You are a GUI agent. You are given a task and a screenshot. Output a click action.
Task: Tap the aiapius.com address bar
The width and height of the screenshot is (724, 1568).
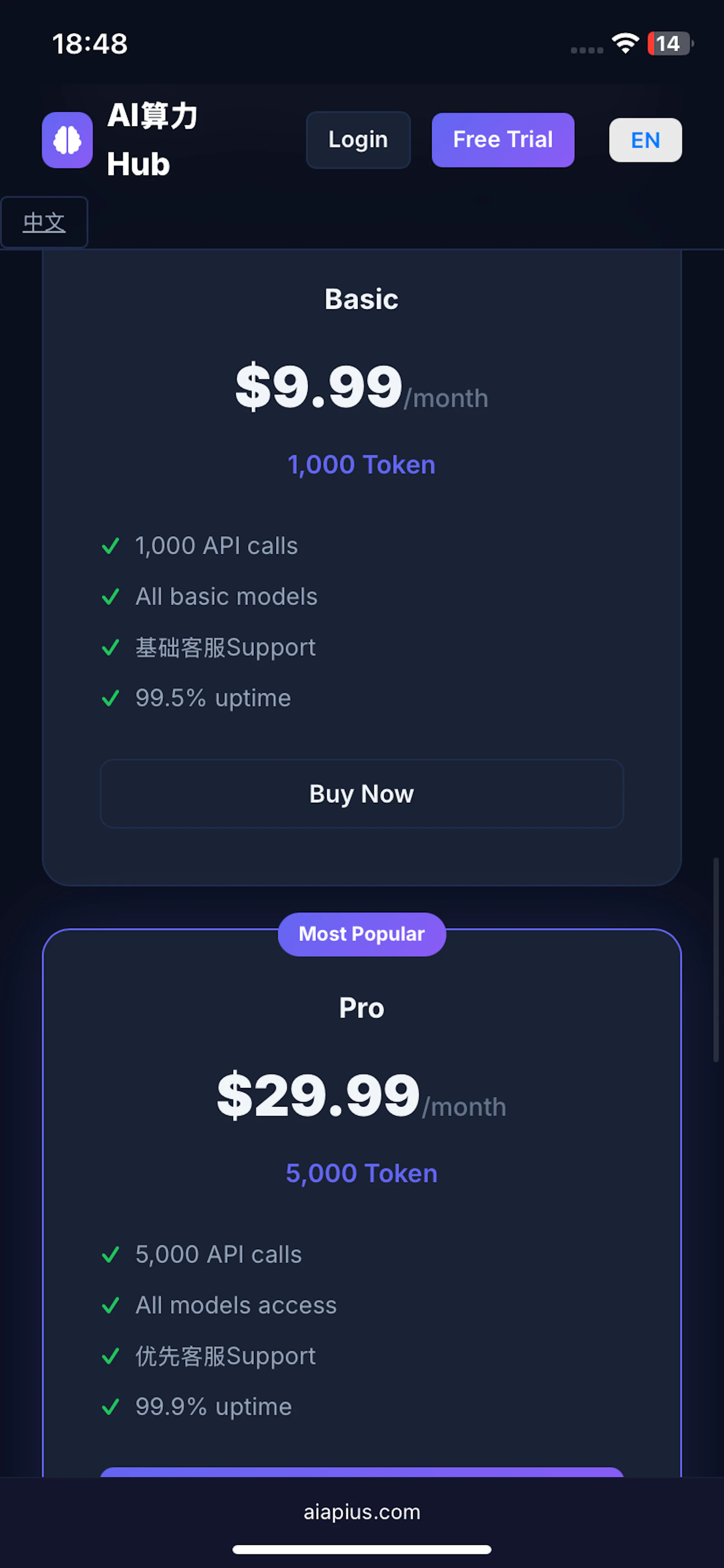pos(362,1512)
